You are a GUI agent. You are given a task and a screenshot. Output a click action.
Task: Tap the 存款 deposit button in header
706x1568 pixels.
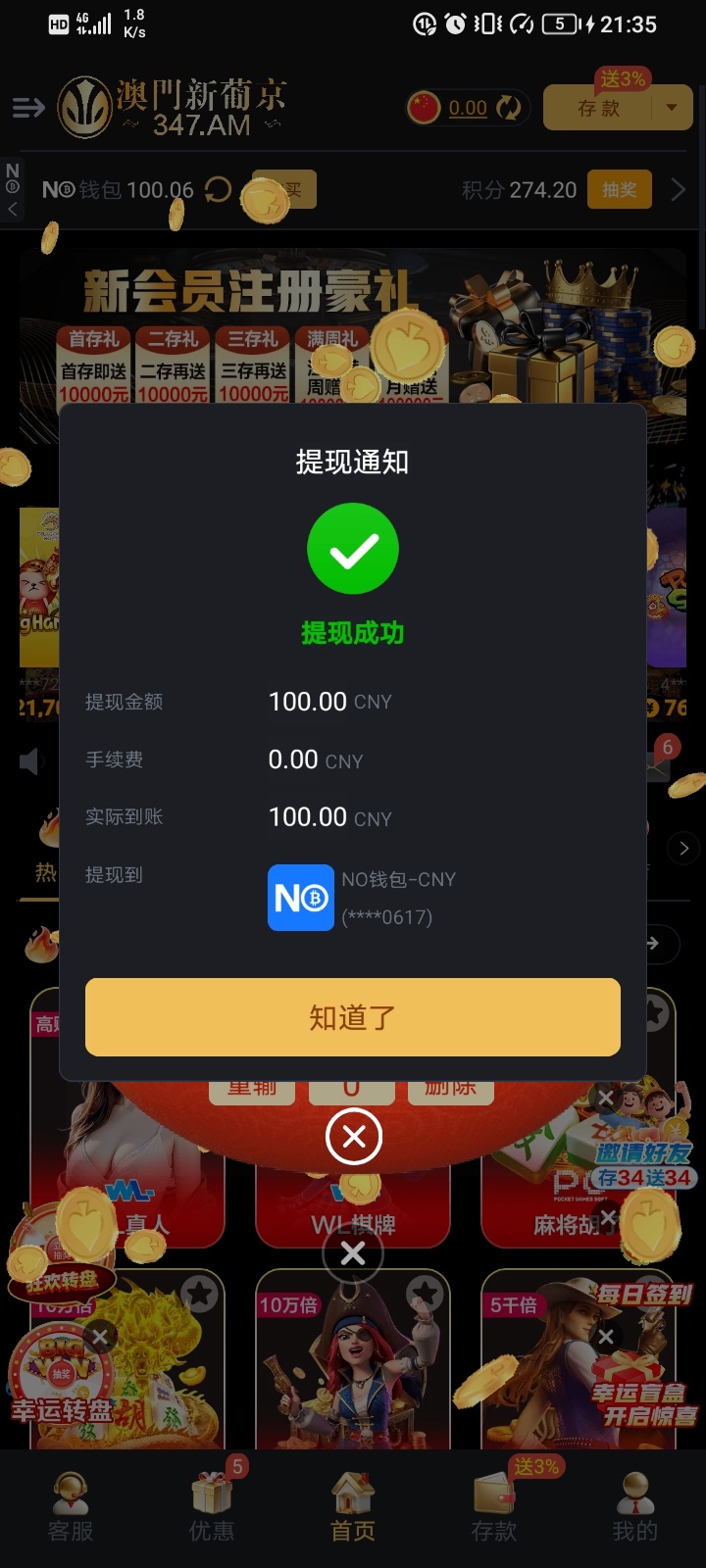tap(598, 108)
